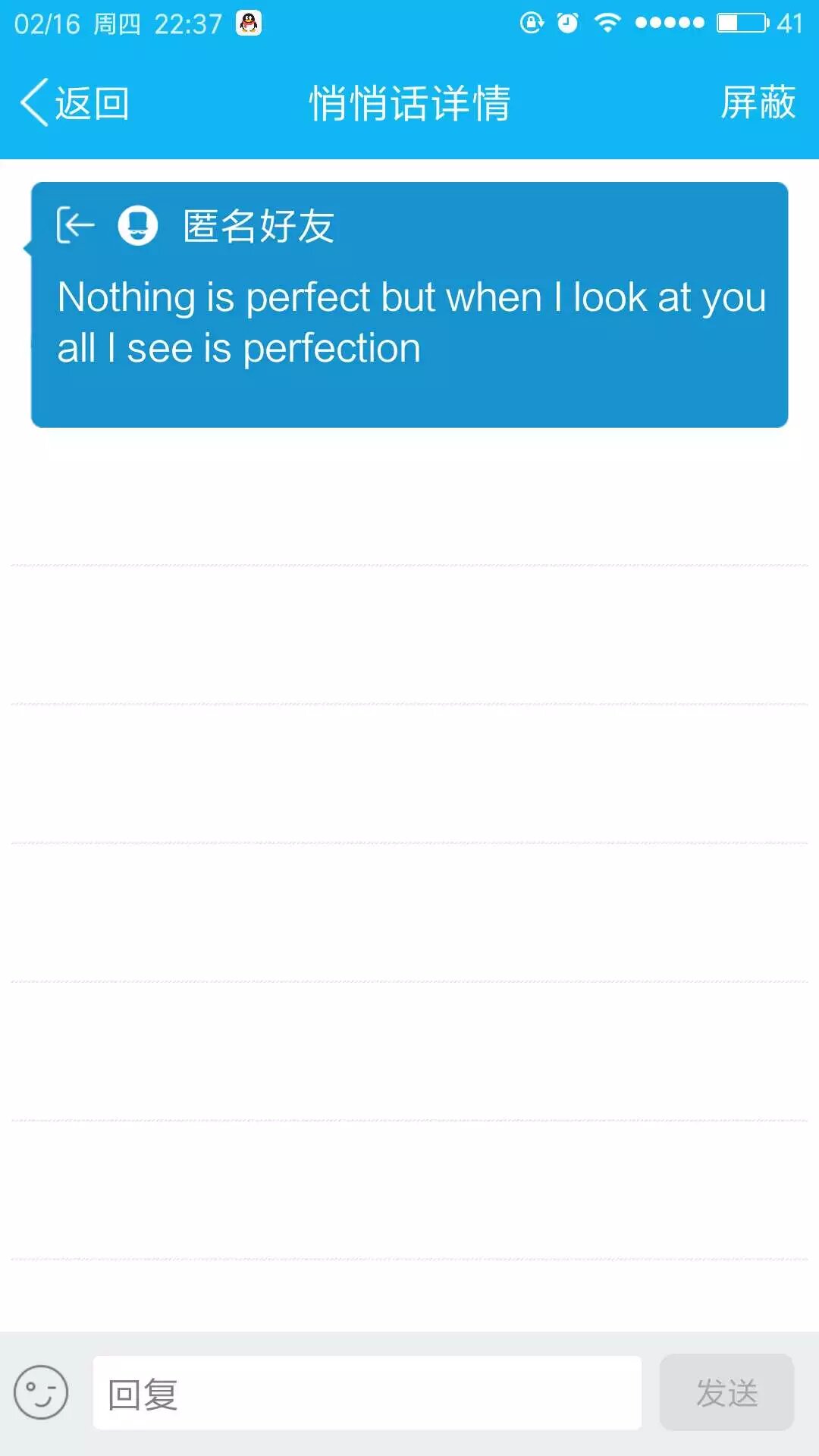This screenshot has height=1456, width=819.
Task: Send the reply with 发送
Action: 726,1393
